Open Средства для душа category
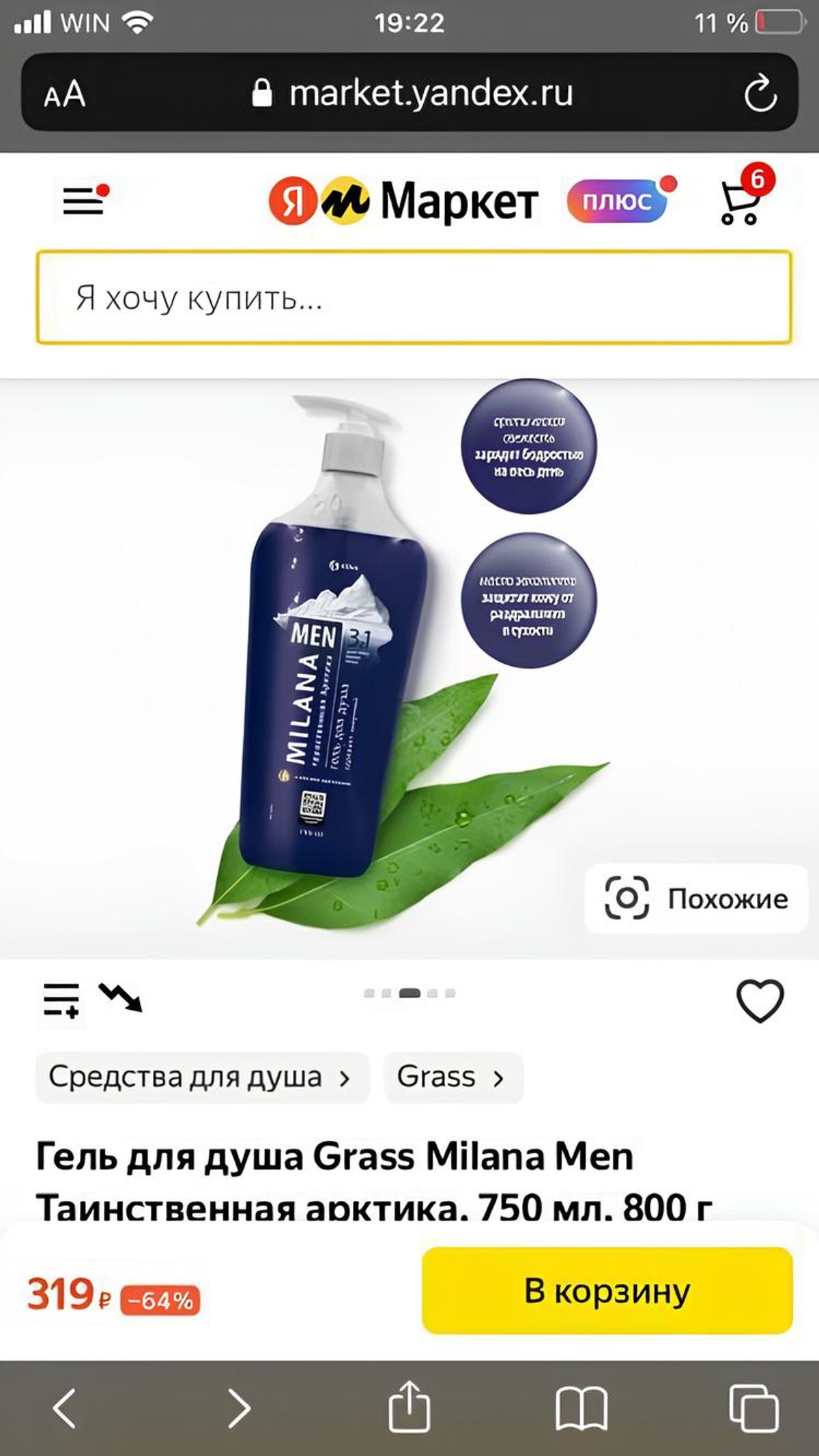 point(201,1077)
